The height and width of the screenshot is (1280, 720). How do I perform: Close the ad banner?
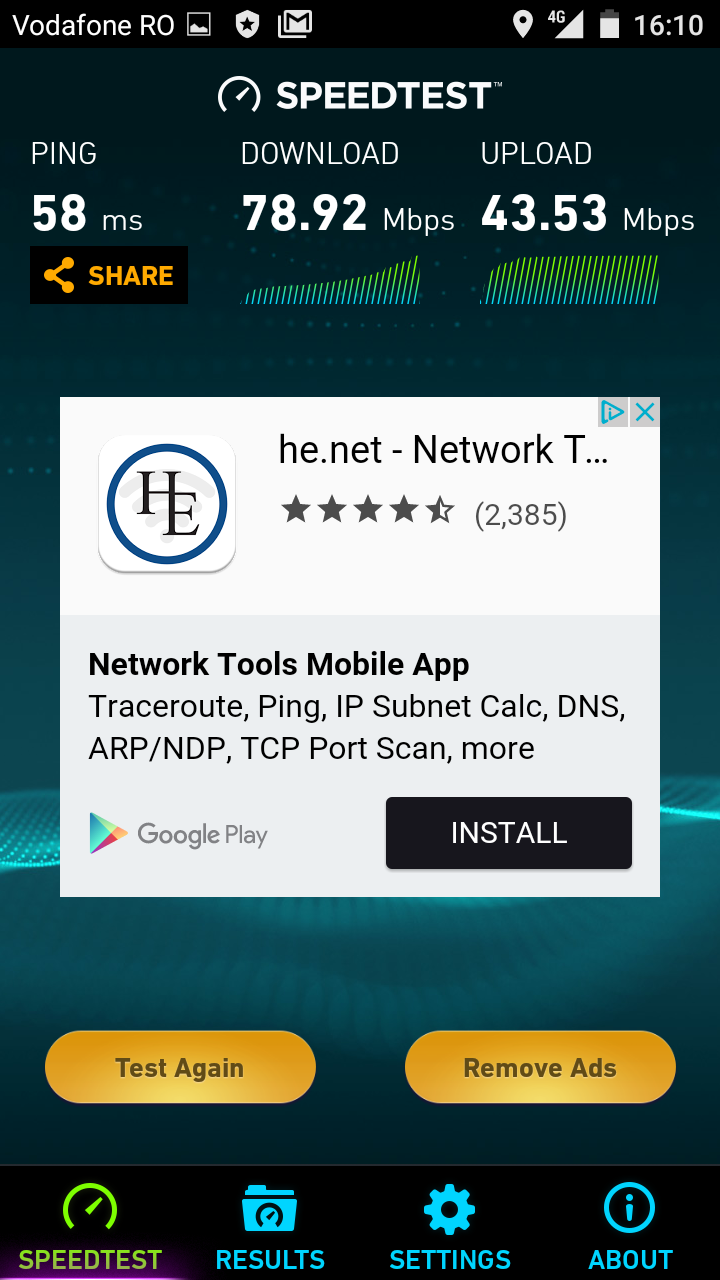coord(646,412)
